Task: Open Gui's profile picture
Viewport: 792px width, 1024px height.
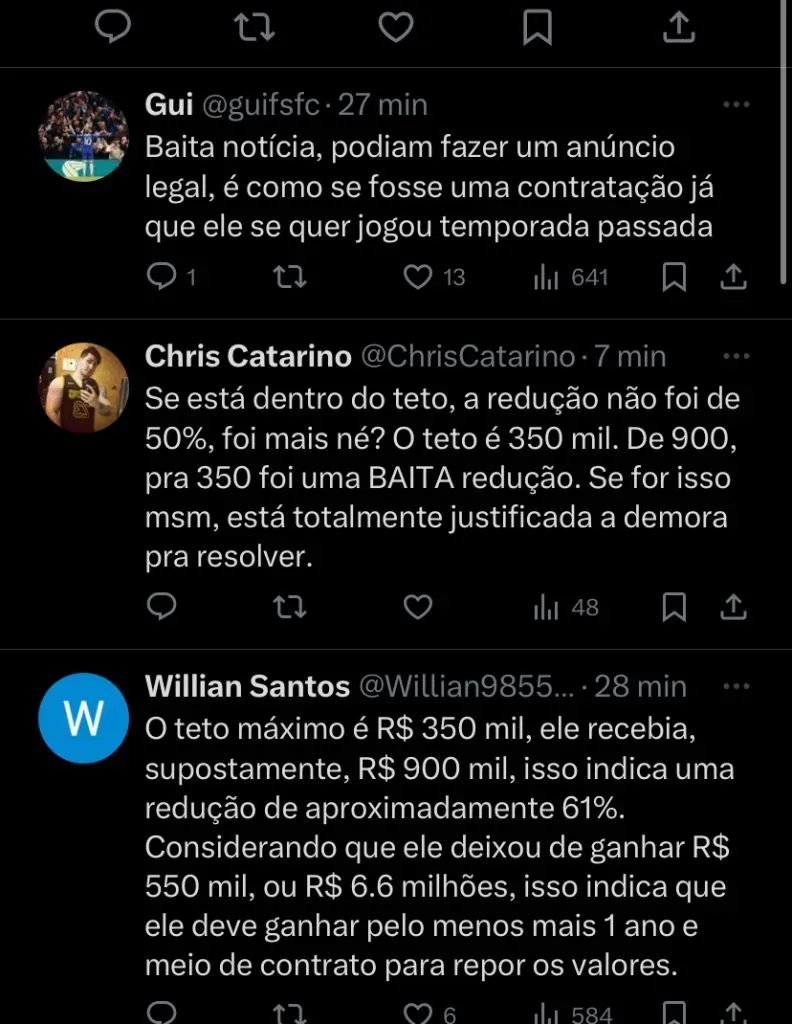Action: [x=83, y=135]
